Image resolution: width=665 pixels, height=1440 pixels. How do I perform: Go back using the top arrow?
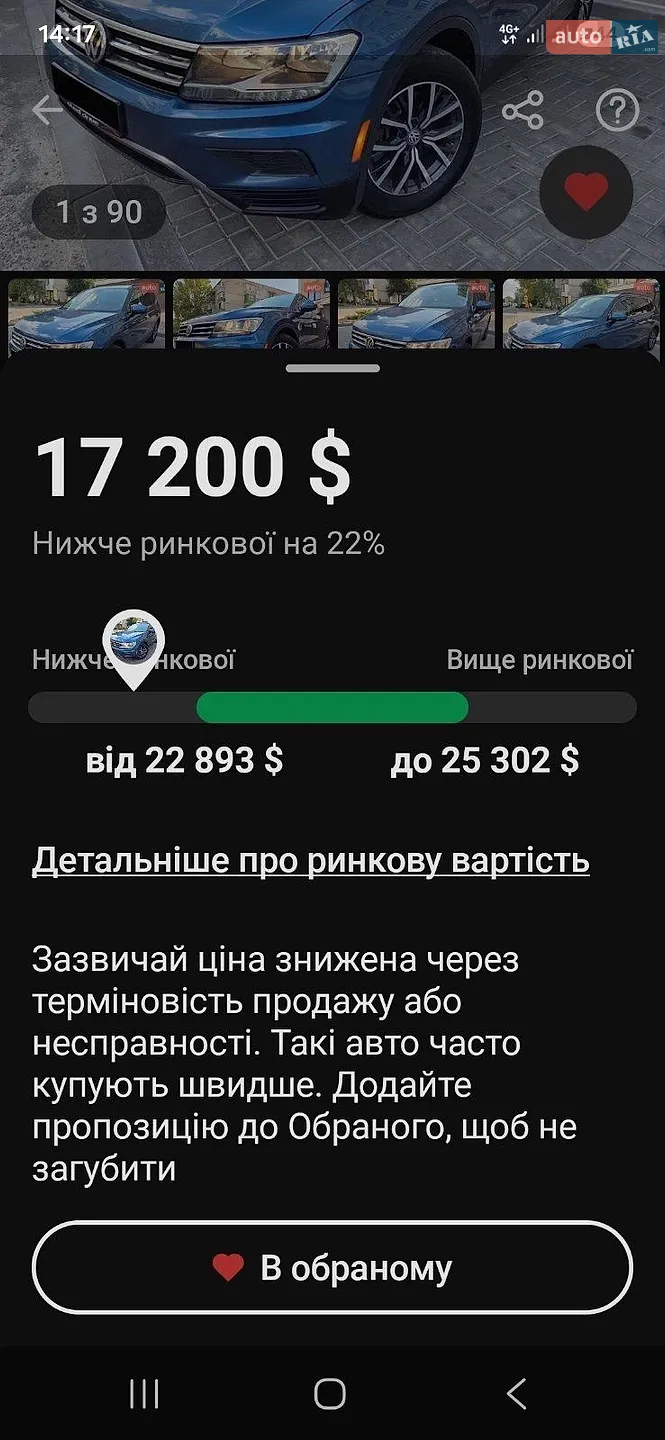(48, 110)
